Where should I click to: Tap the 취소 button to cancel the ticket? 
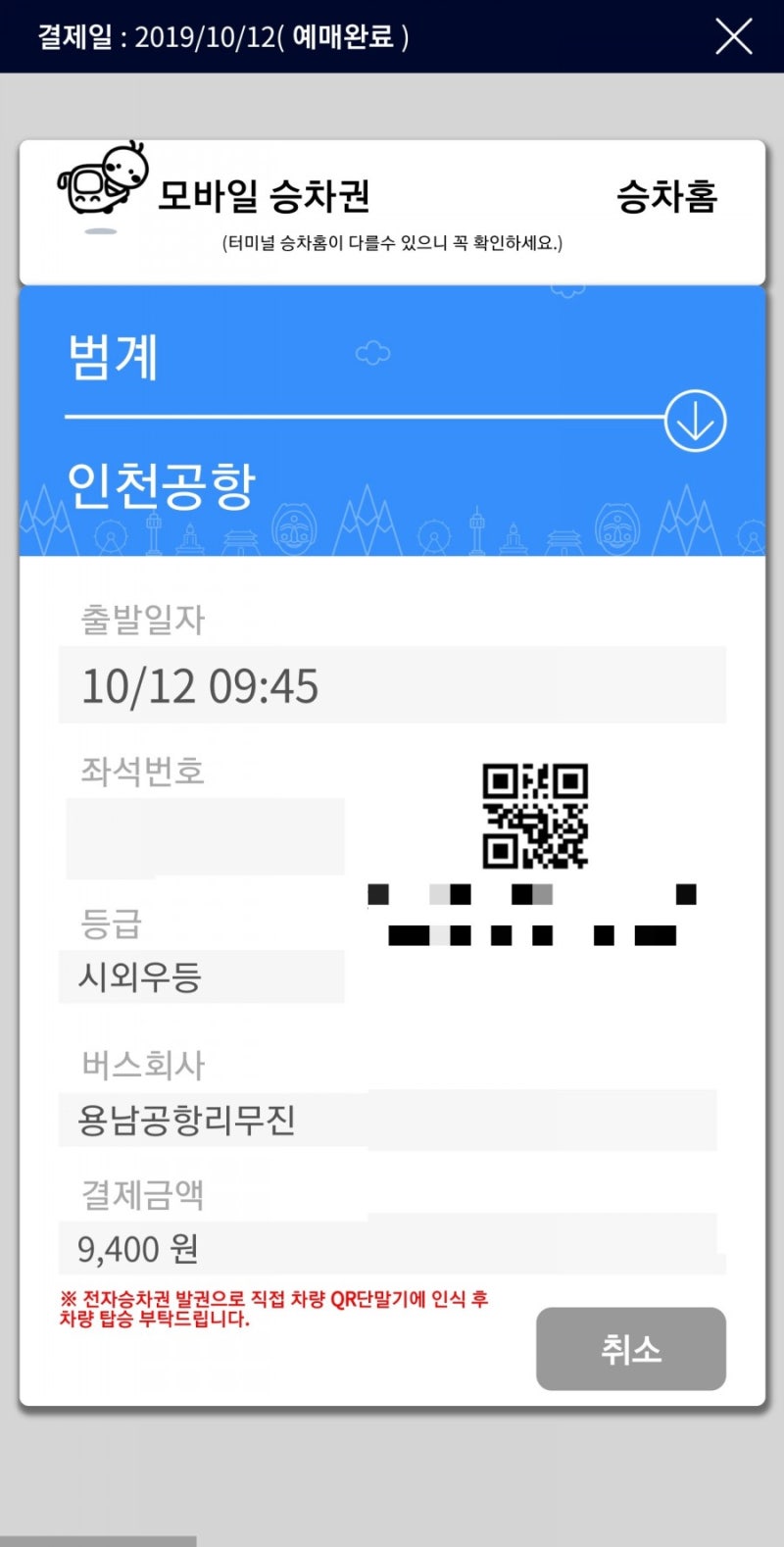click(630, 1349)
